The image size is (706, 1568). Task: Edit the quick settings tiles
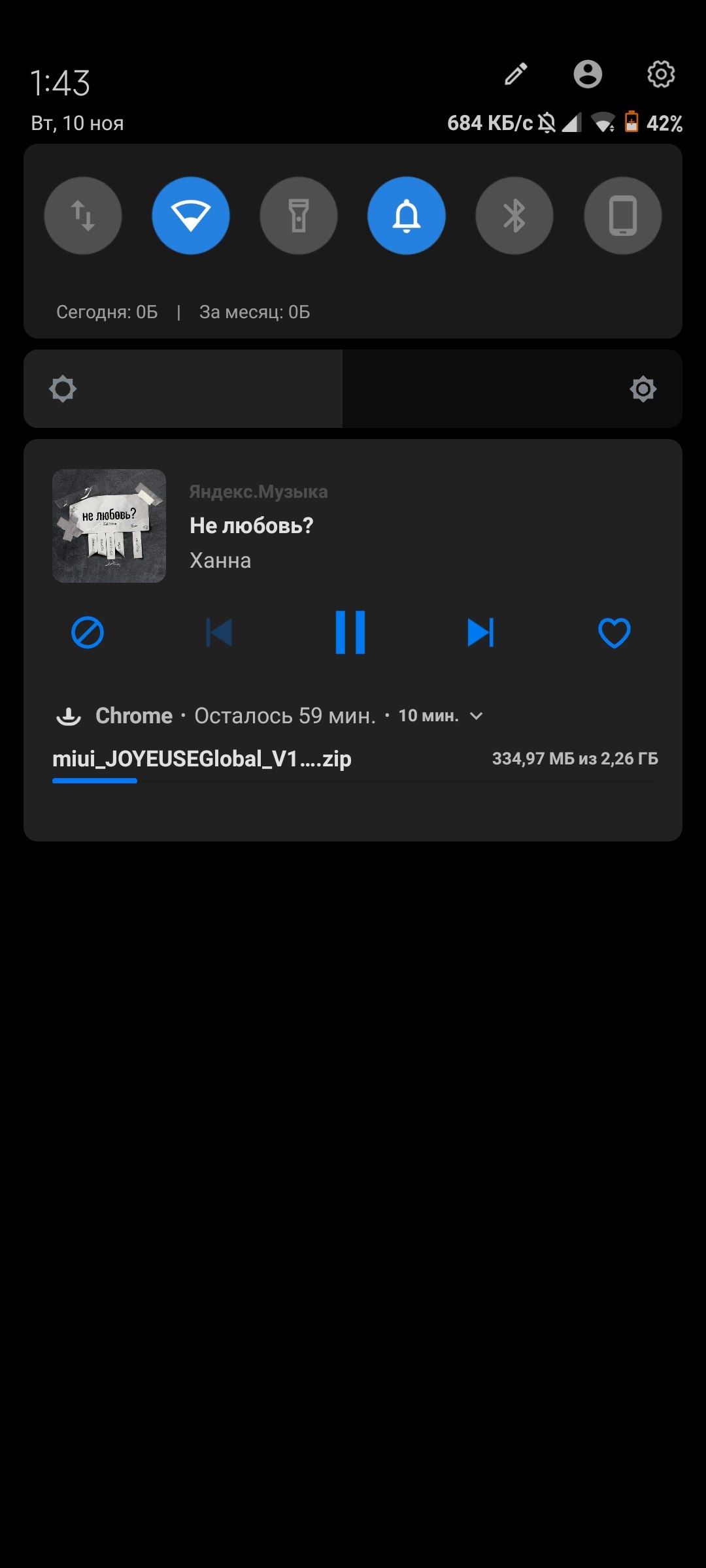click(516, 74)
